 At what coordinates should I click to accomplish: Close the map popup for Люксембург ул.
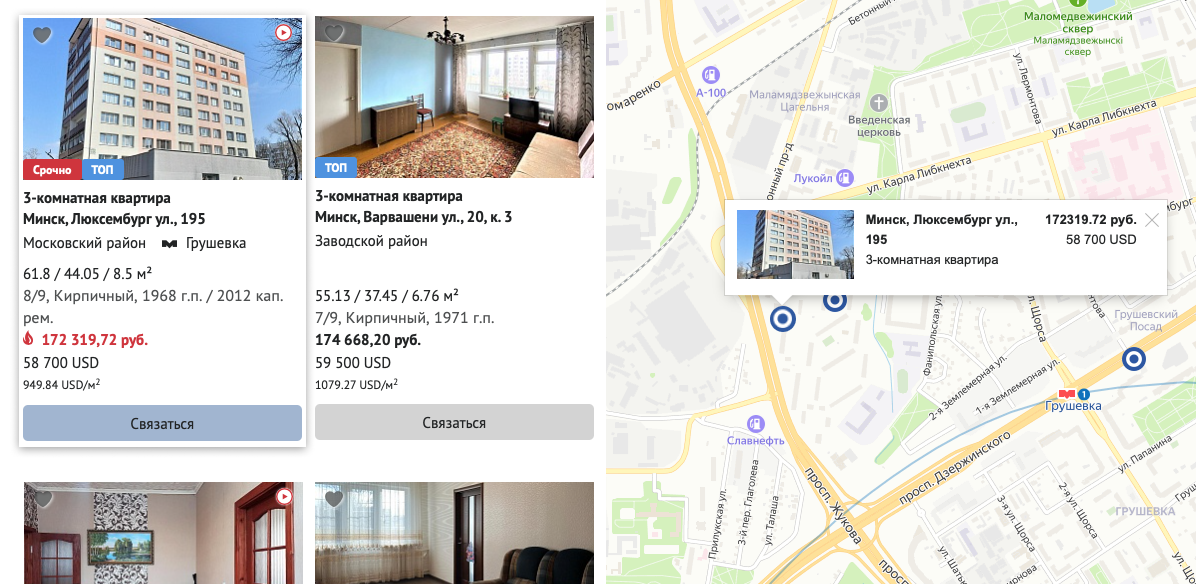point(1152,221)
